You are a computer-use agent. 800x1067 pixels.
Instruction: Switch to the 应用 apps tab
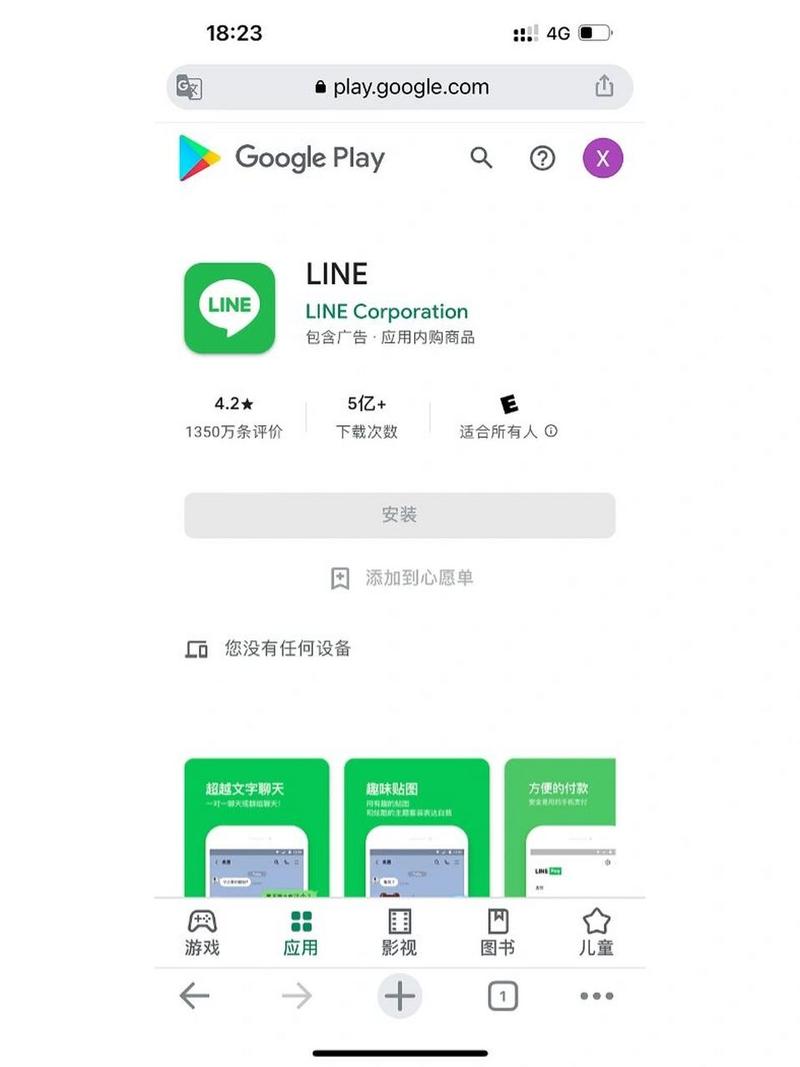[300, 932]
